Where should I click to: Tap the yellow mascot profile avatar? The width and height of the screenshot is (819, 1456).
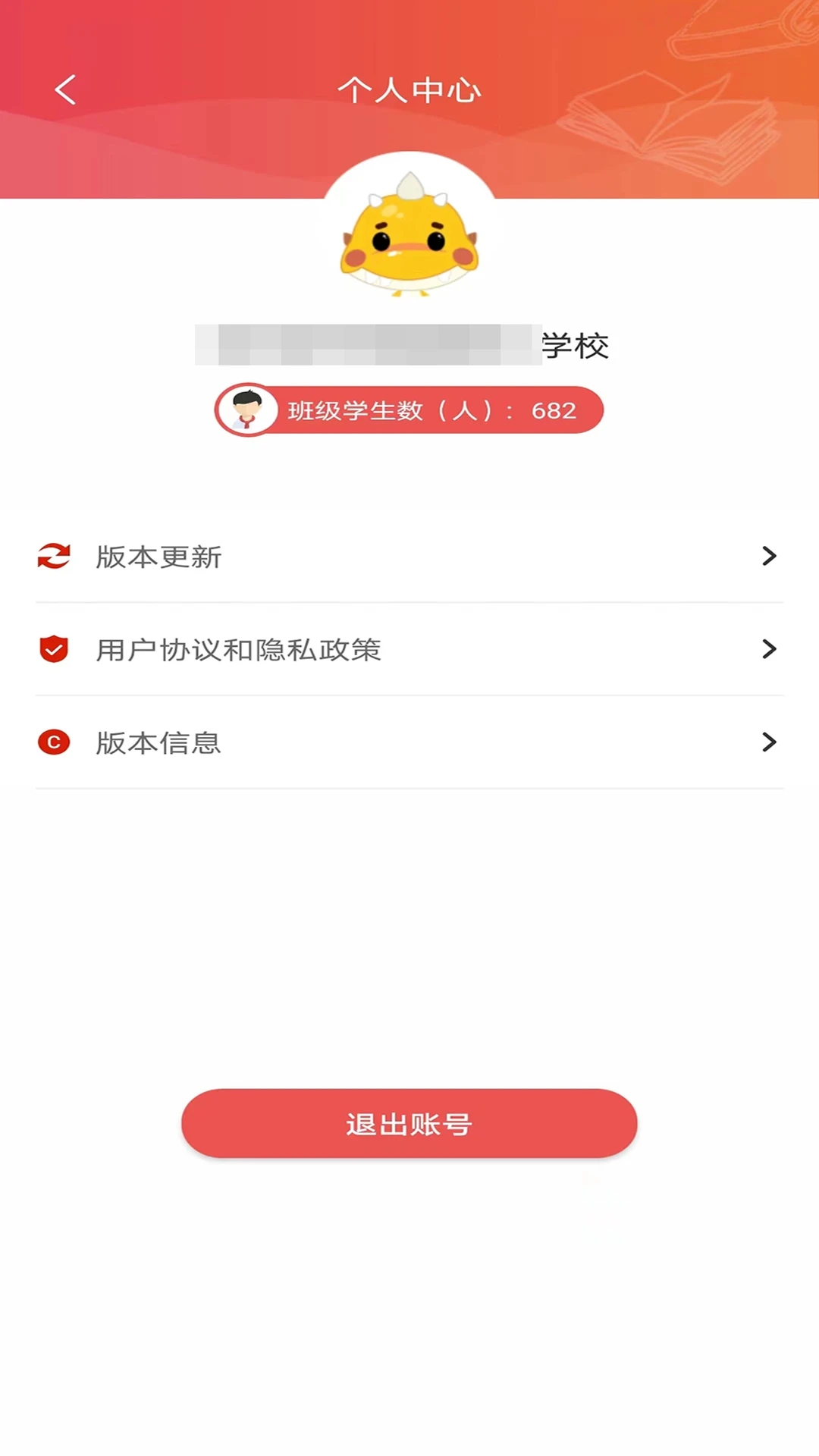pos(409,243)
